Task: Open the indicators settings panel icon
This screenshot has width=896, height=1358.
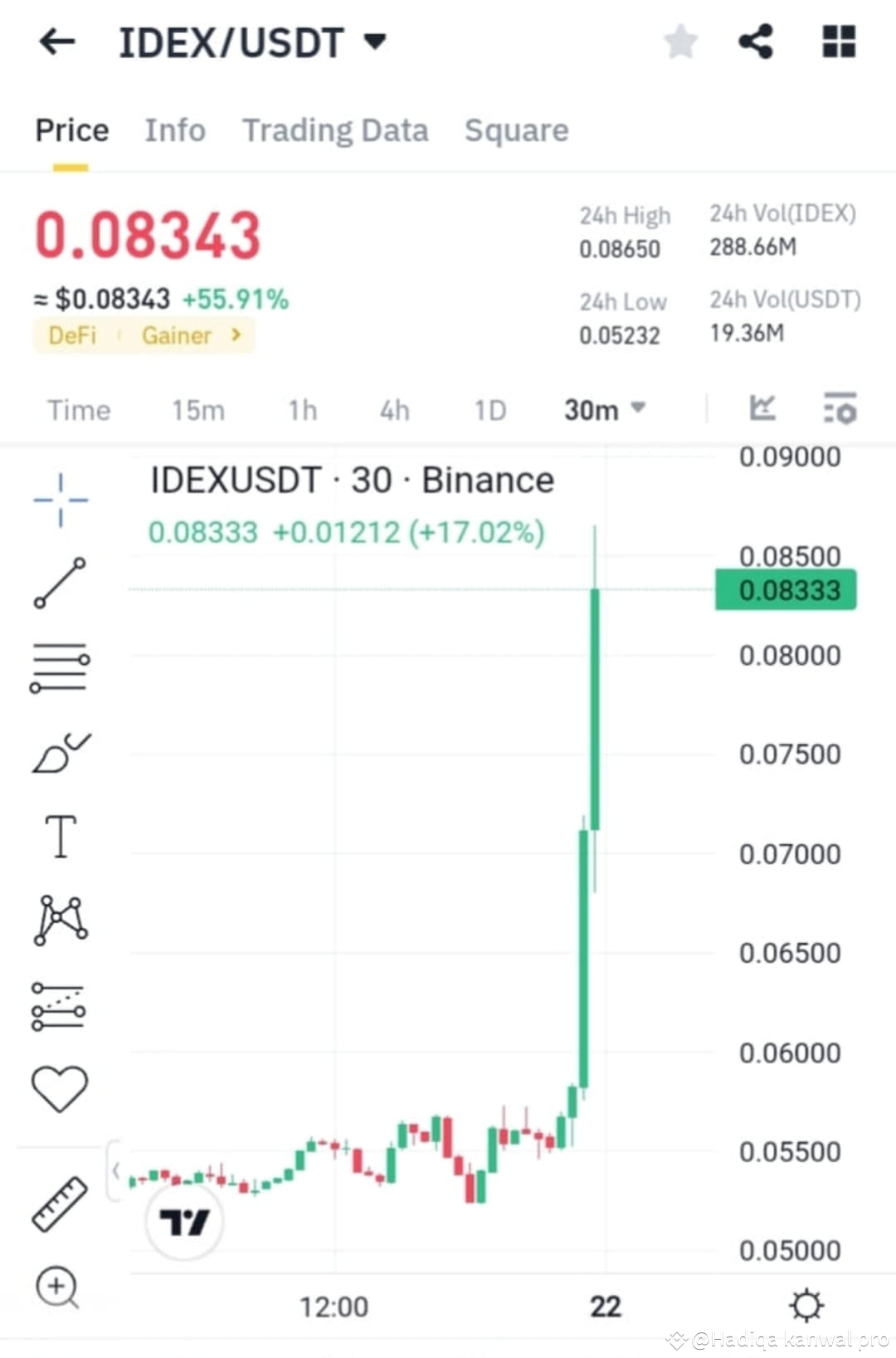Action: [x=840, y=409]
